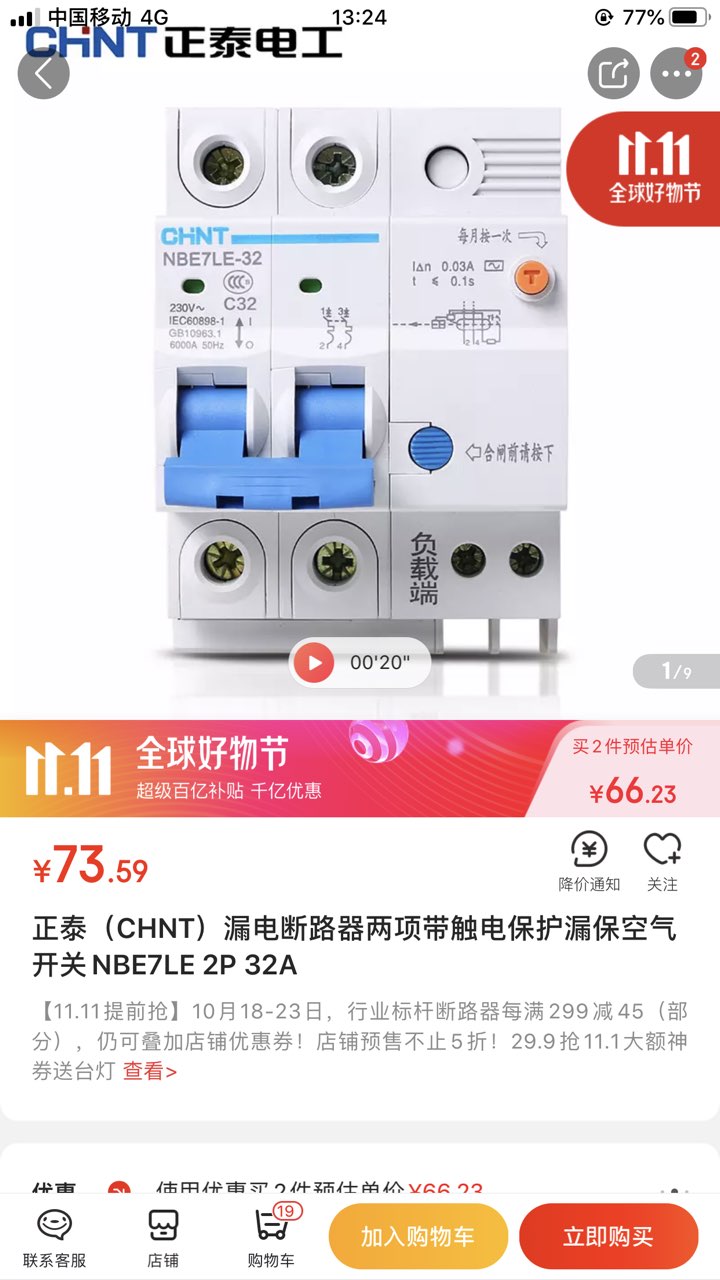Go back with the arrow icon
The image size is (720, 1280).
point(43,73)
